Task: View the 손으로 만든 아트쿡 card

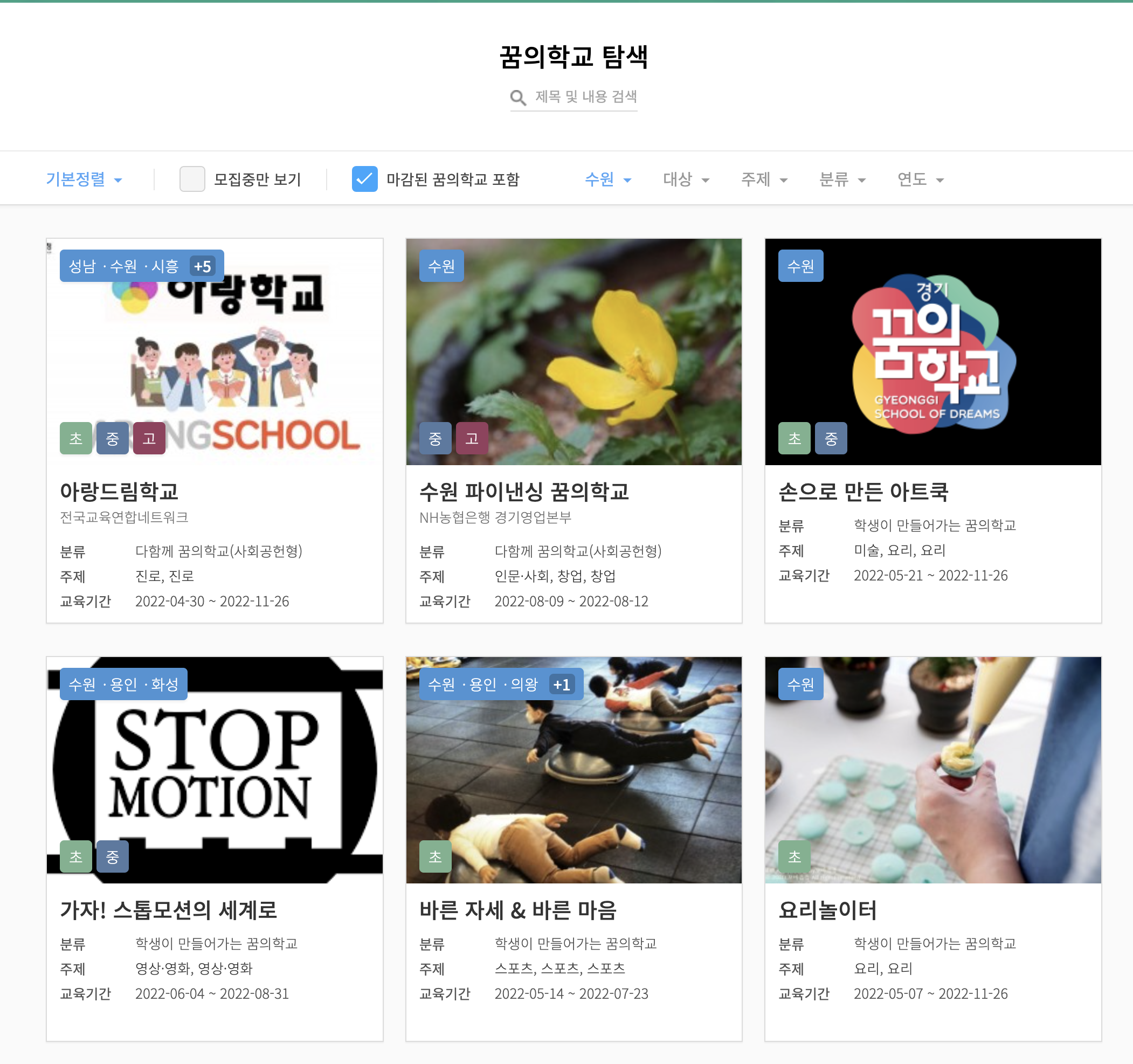Action: 863,491
